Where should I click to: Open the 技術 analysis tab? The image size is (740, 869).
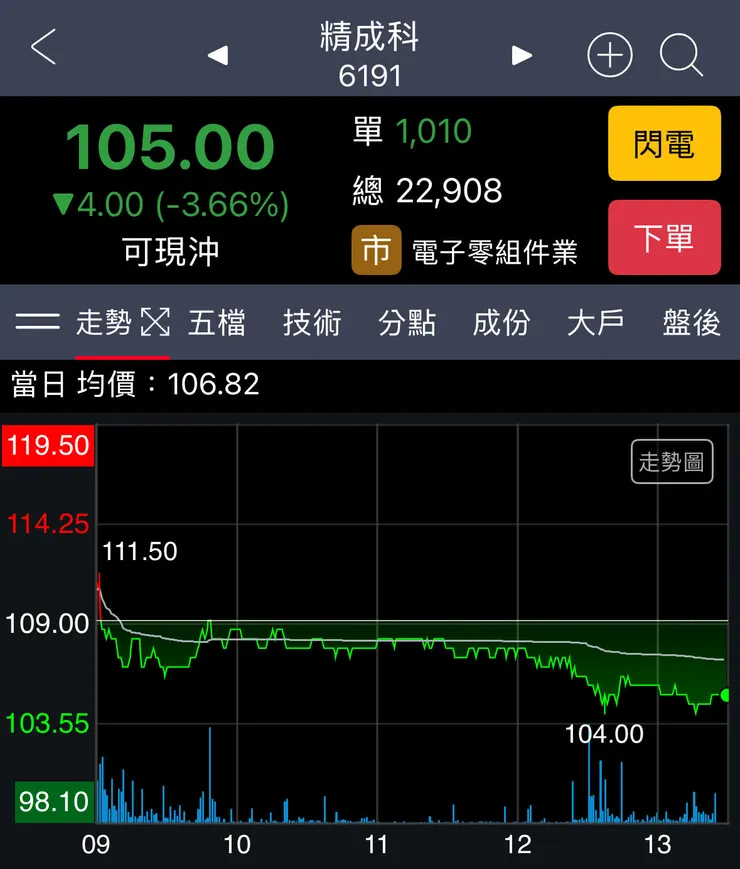coord(312,325)
